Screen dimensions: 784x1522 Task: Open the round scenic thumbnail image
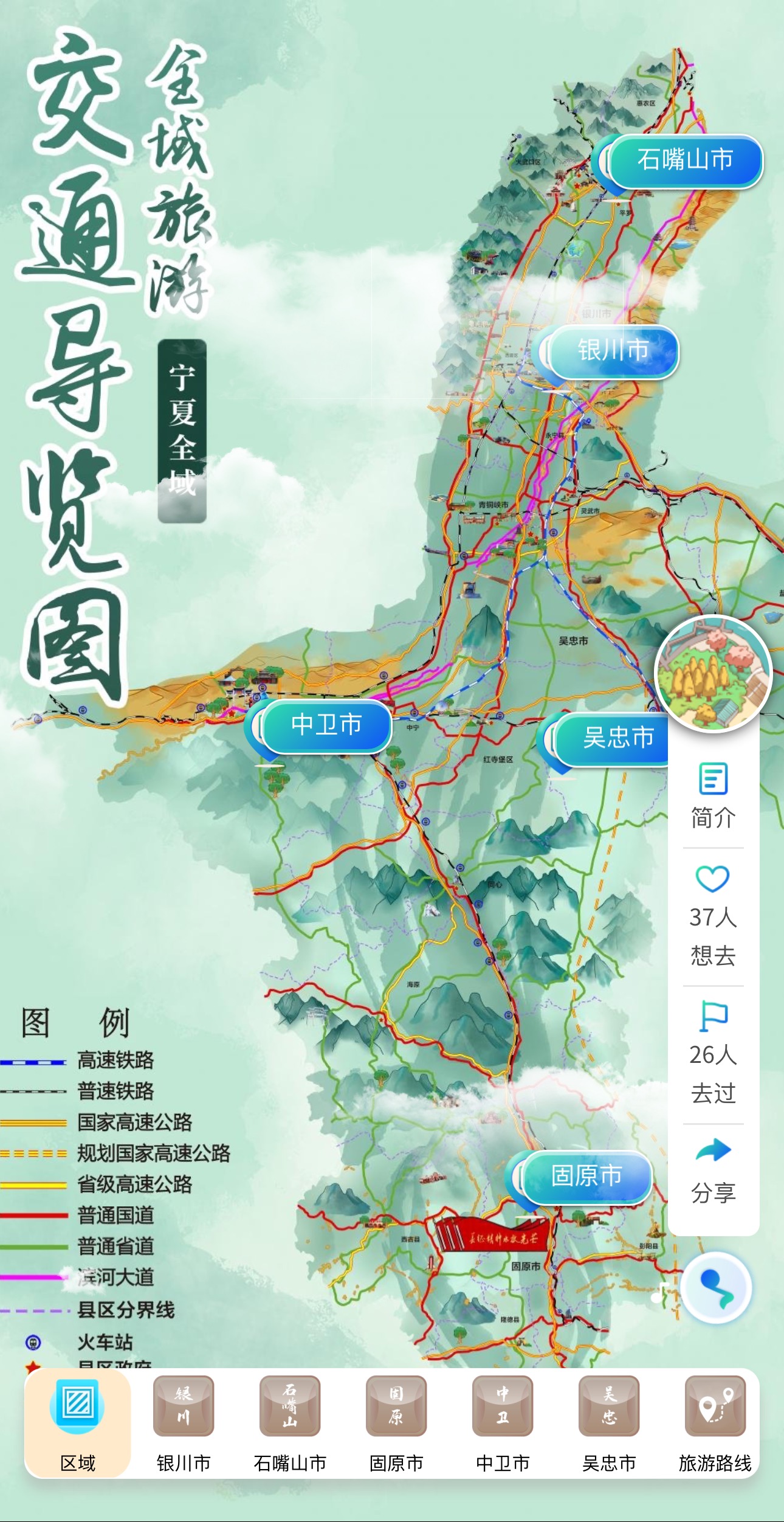(713, 673)
